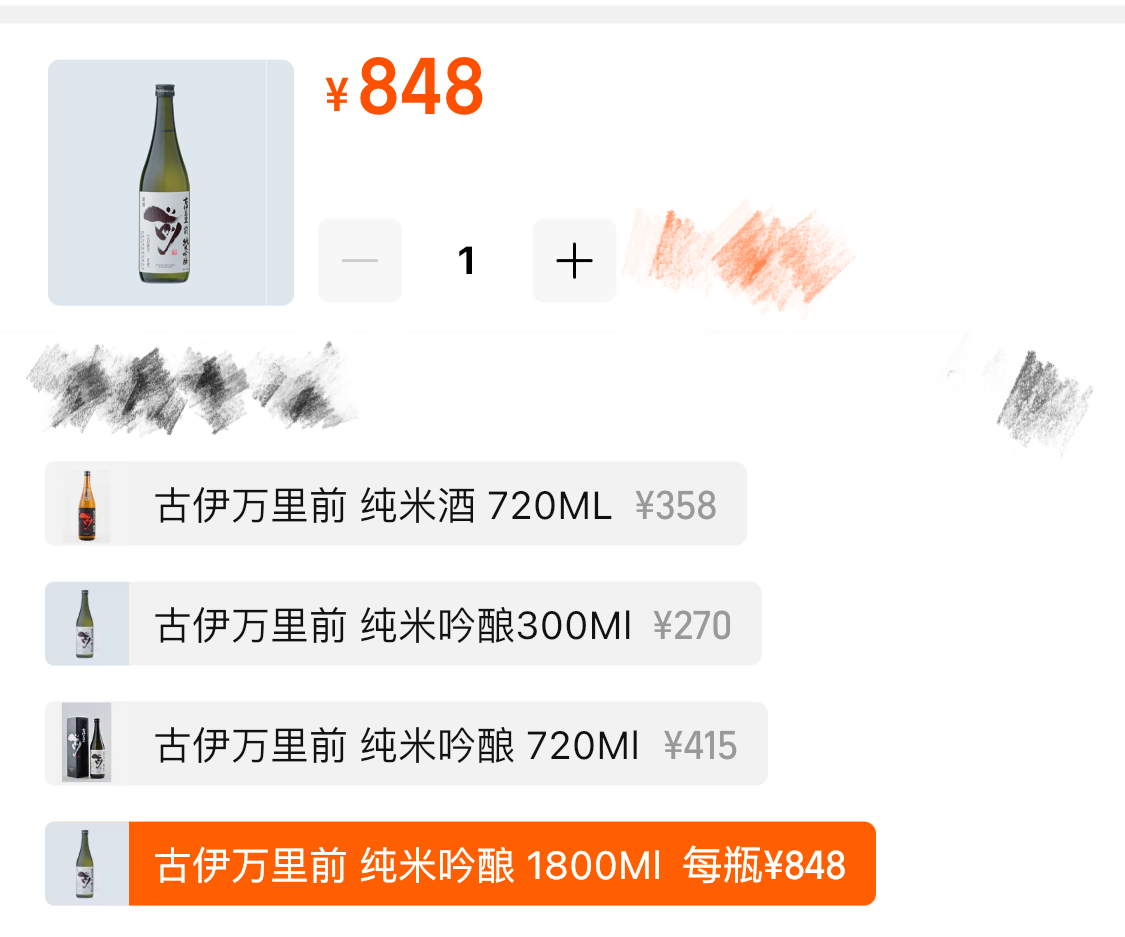Choose 纯米吟酿300Ml option at ¥270
1125x937 pixels.
pos(403,624)
